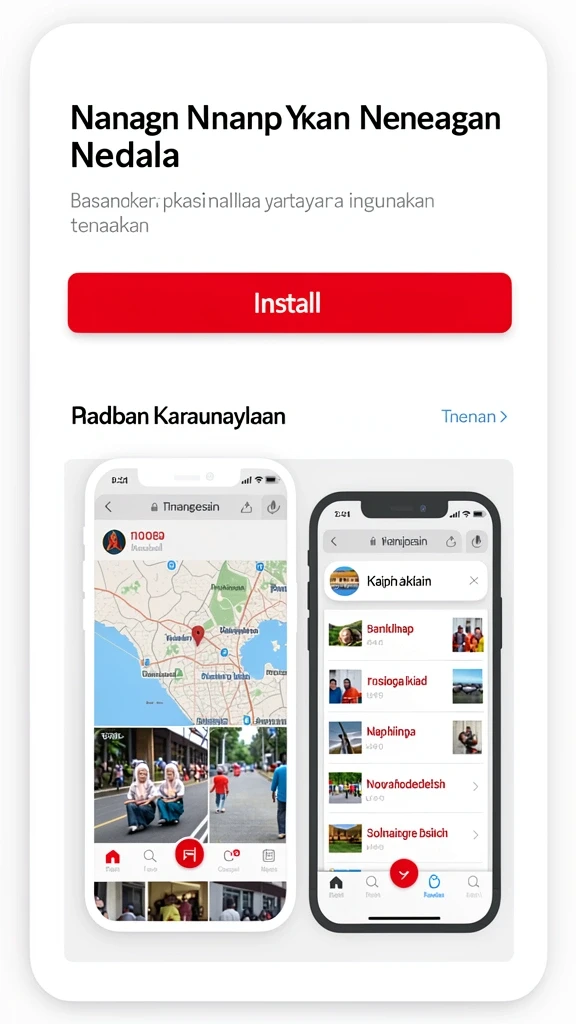
Task: Open the Tnenan link with chevron
Action: coord(474,417)
